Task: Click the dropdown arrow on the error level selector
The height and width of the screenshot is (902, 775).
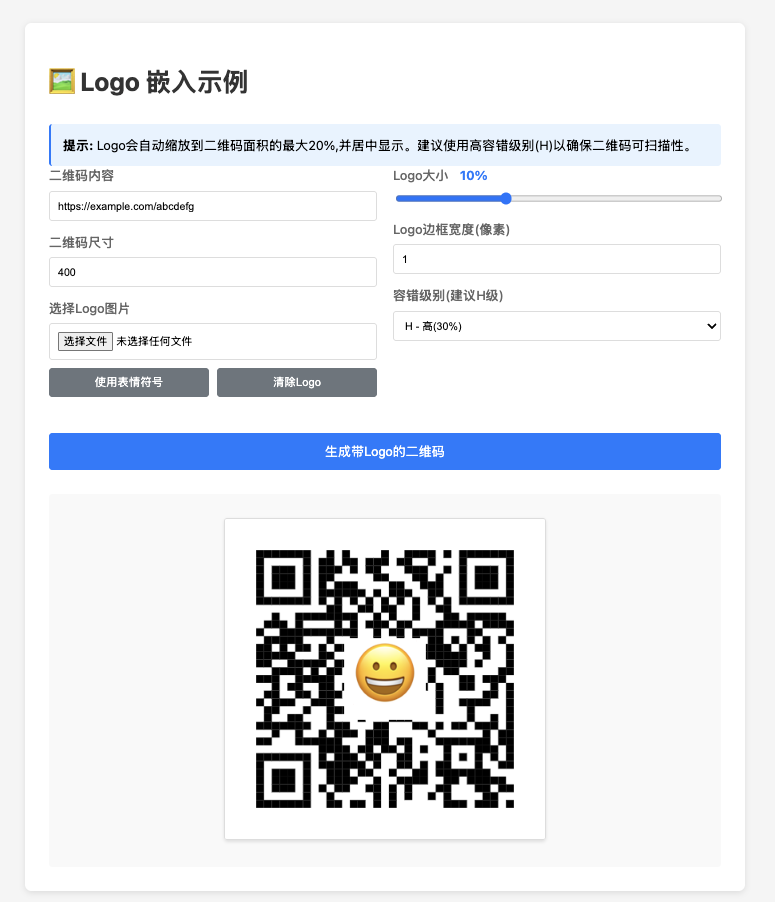Action: [709, 325]
